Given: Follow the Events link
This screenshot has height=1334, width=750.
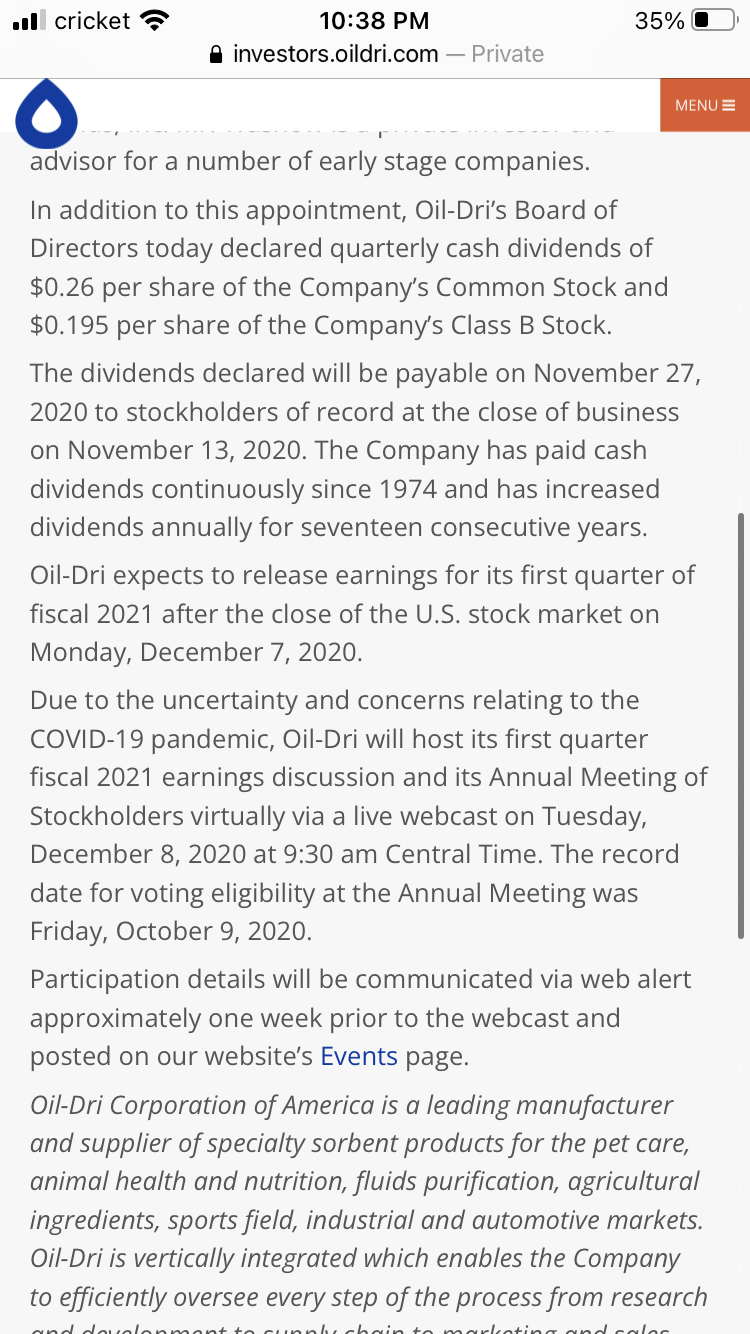Looking at the screenshot, I should [359, 1056].
